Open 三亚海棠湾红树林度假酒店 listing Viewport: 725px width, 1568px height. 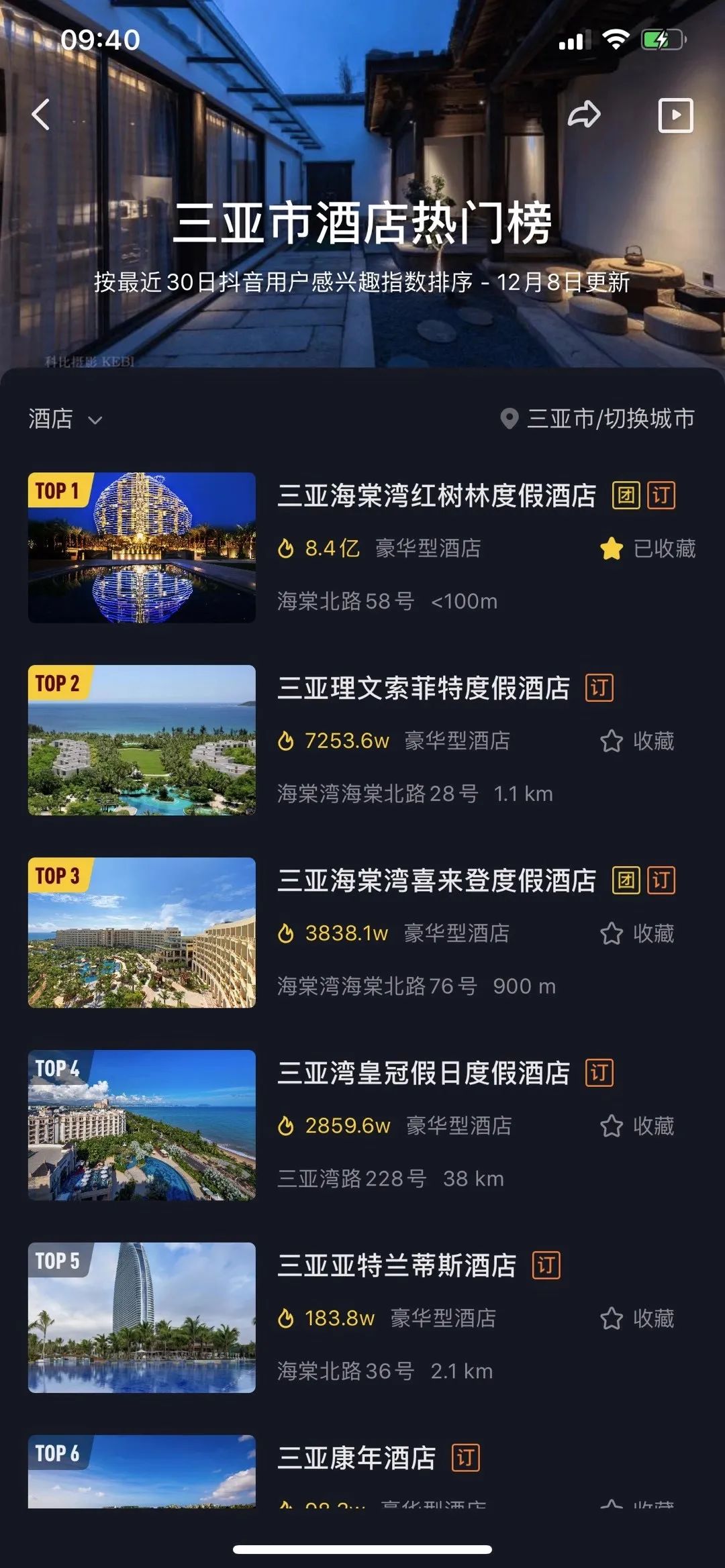pos(436,496)
